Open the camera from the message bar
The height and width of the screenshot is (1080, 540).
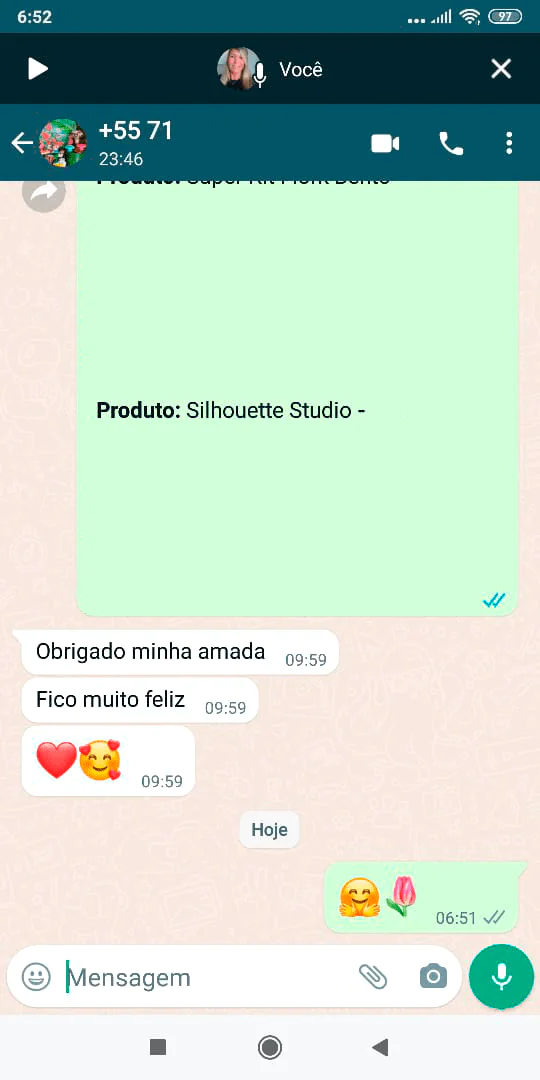[433, 976]
